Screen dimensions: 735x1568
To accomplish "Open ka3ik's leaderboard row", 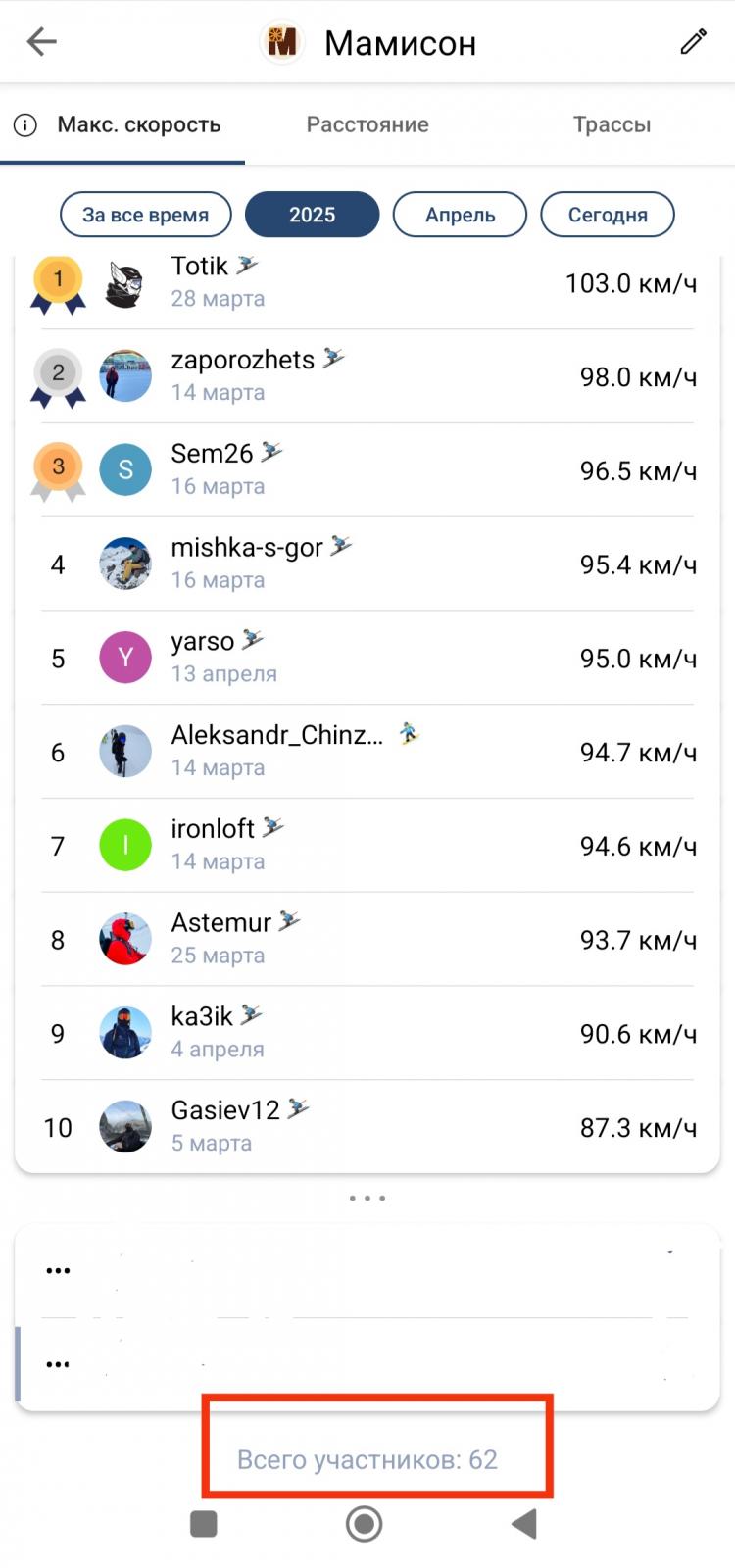I will (x=367, y=1033).
